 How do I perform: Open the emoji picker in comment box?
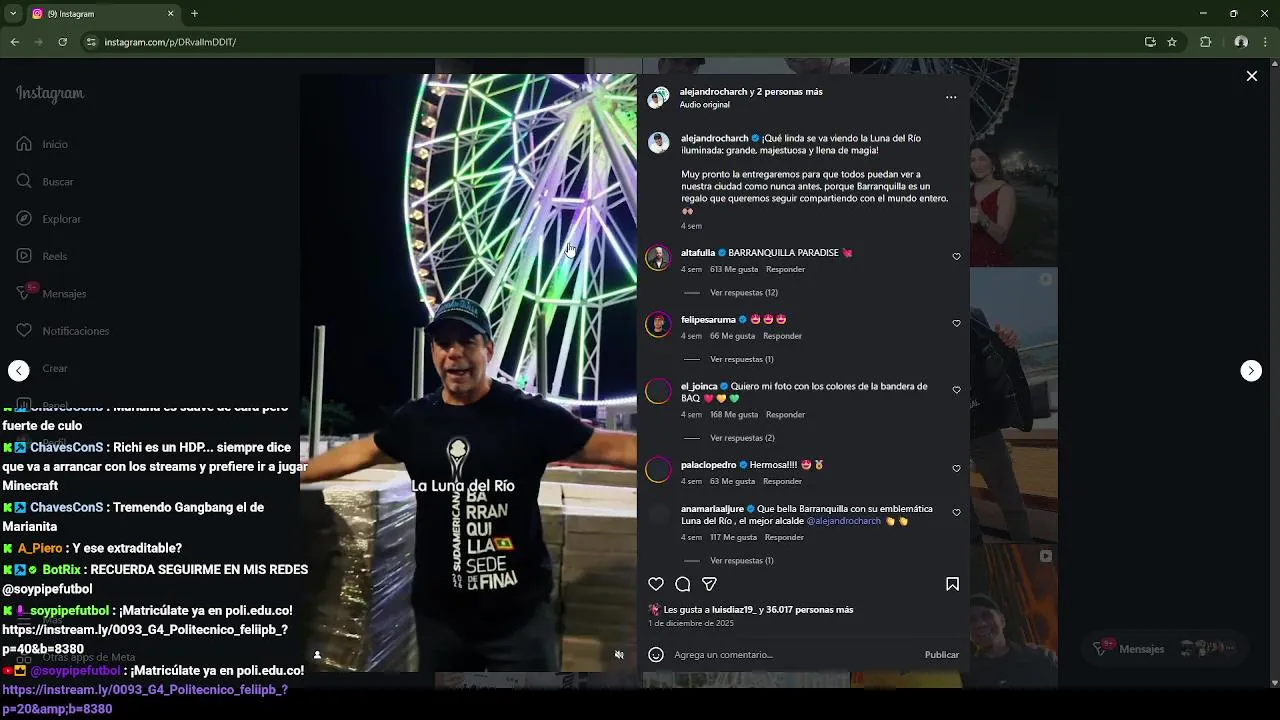(x=656, y=655)
